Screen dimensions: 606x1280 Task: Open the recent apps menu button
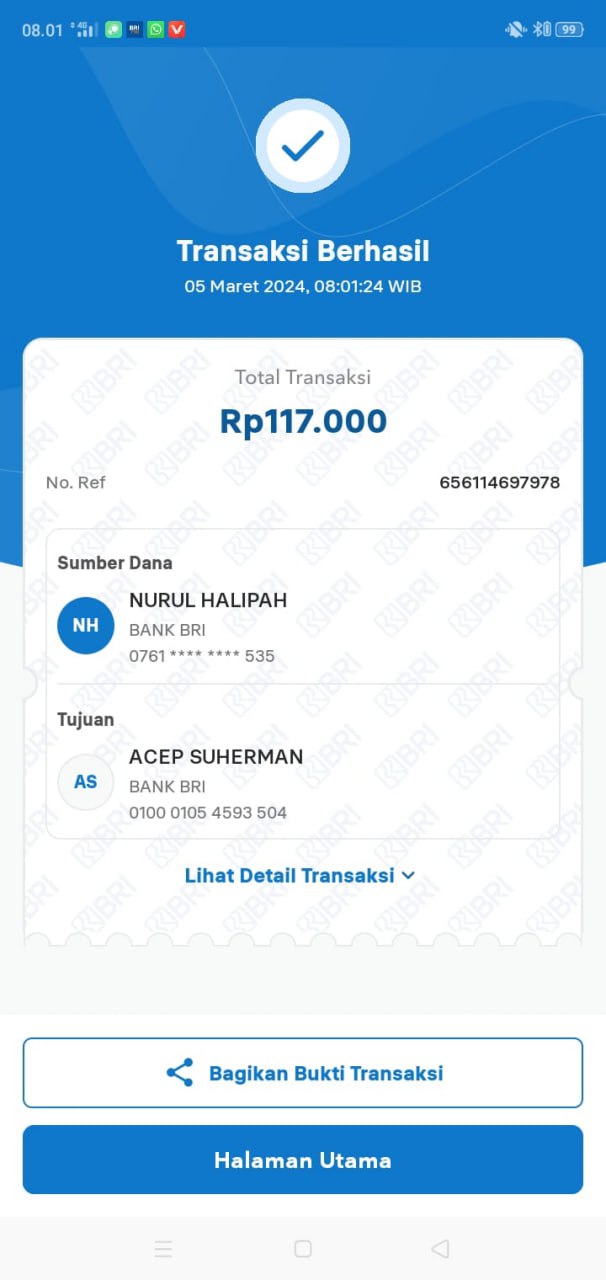[x=164, y=1248]
